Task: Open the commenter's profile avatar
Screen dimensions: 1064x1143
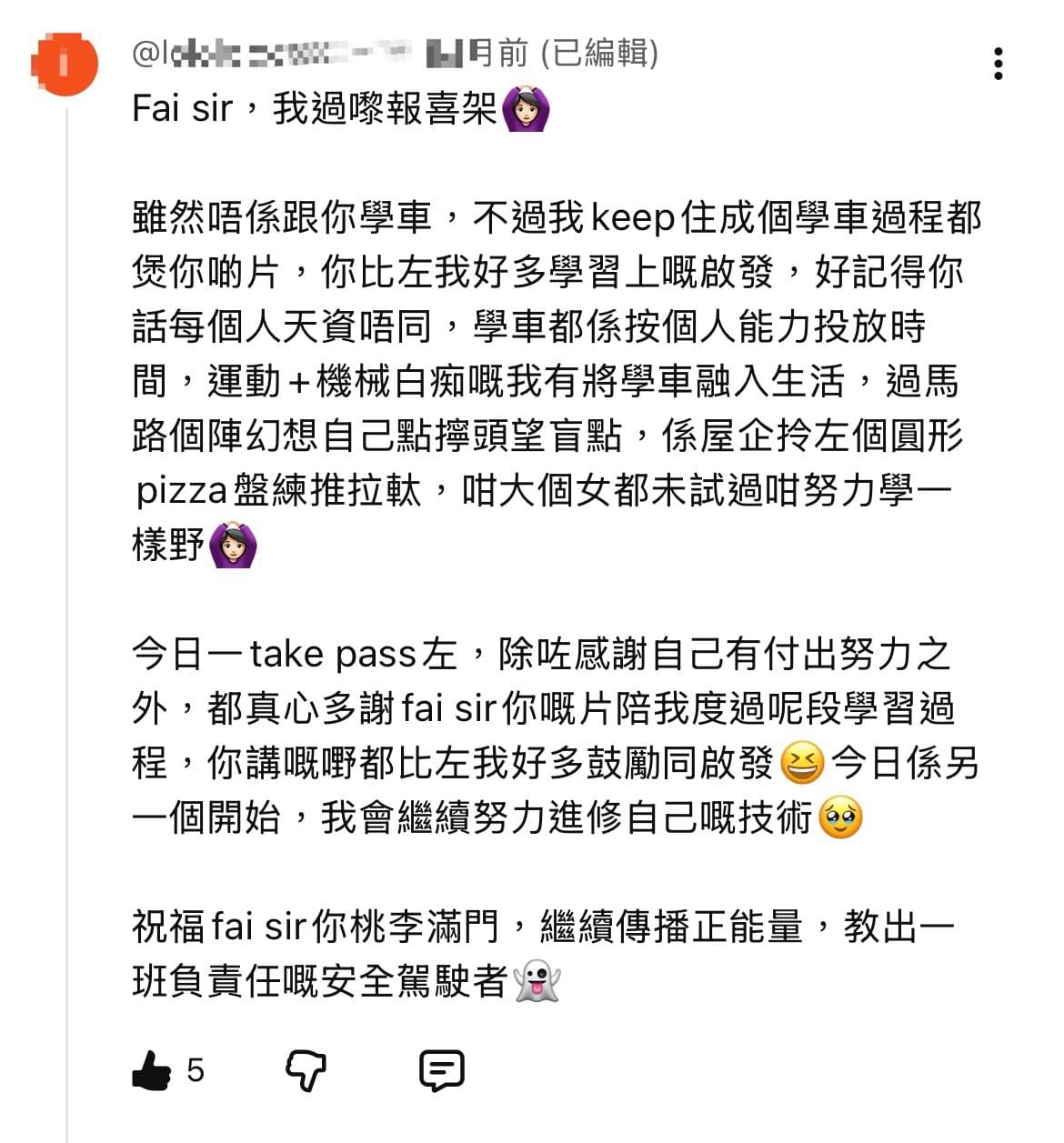Action: [65, 63]
